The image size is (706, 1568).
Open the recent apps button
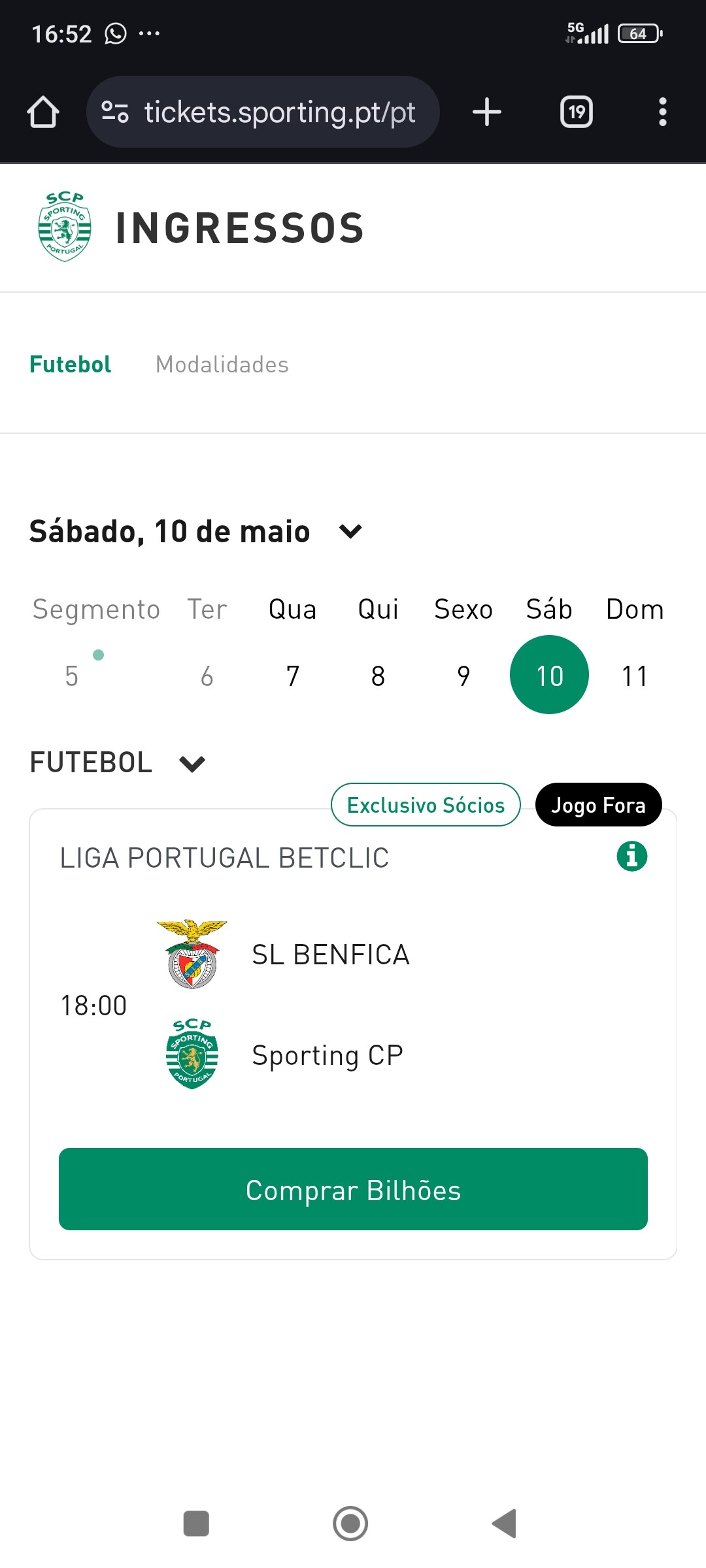[x=196, y=1524]
